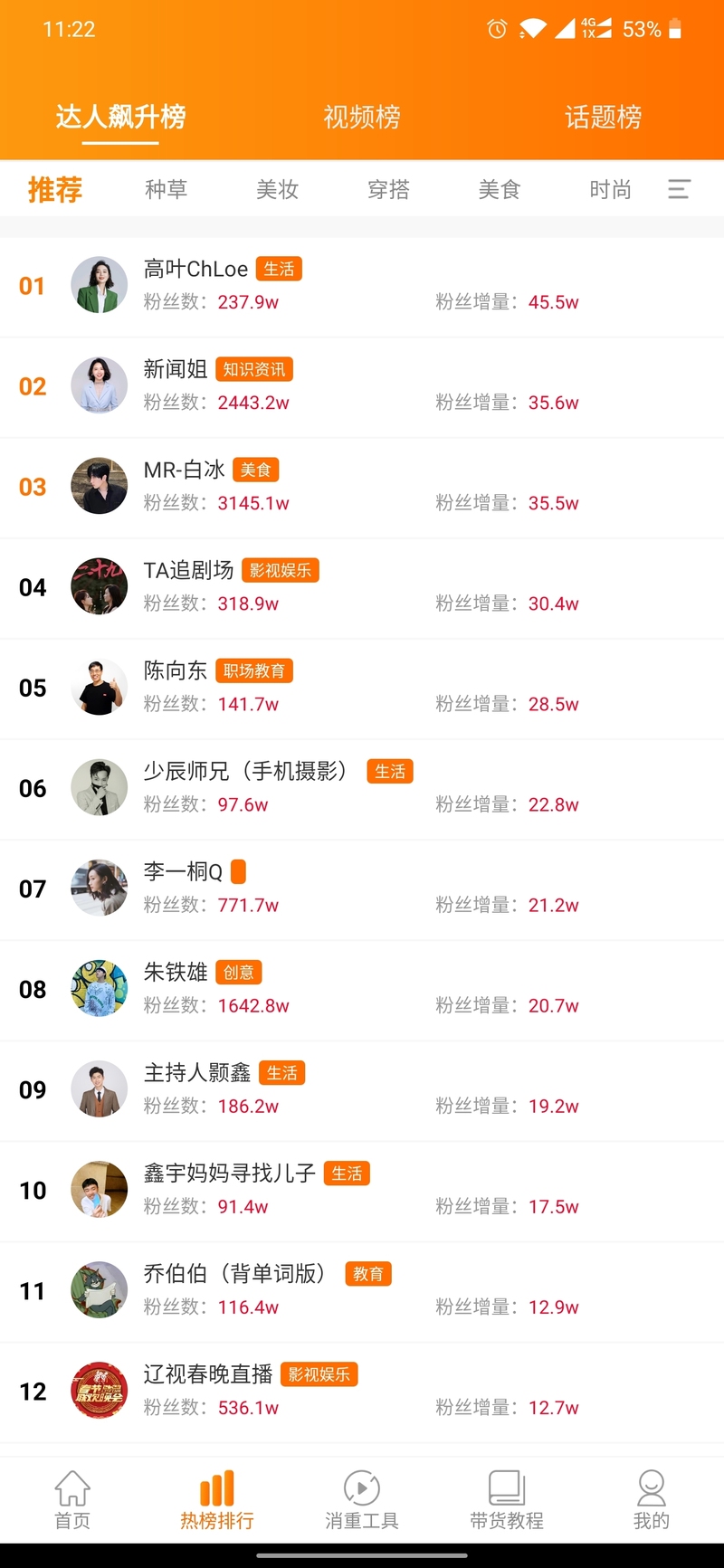Open the 辽视春晚直播 ranking entry

coord(362,1392)
